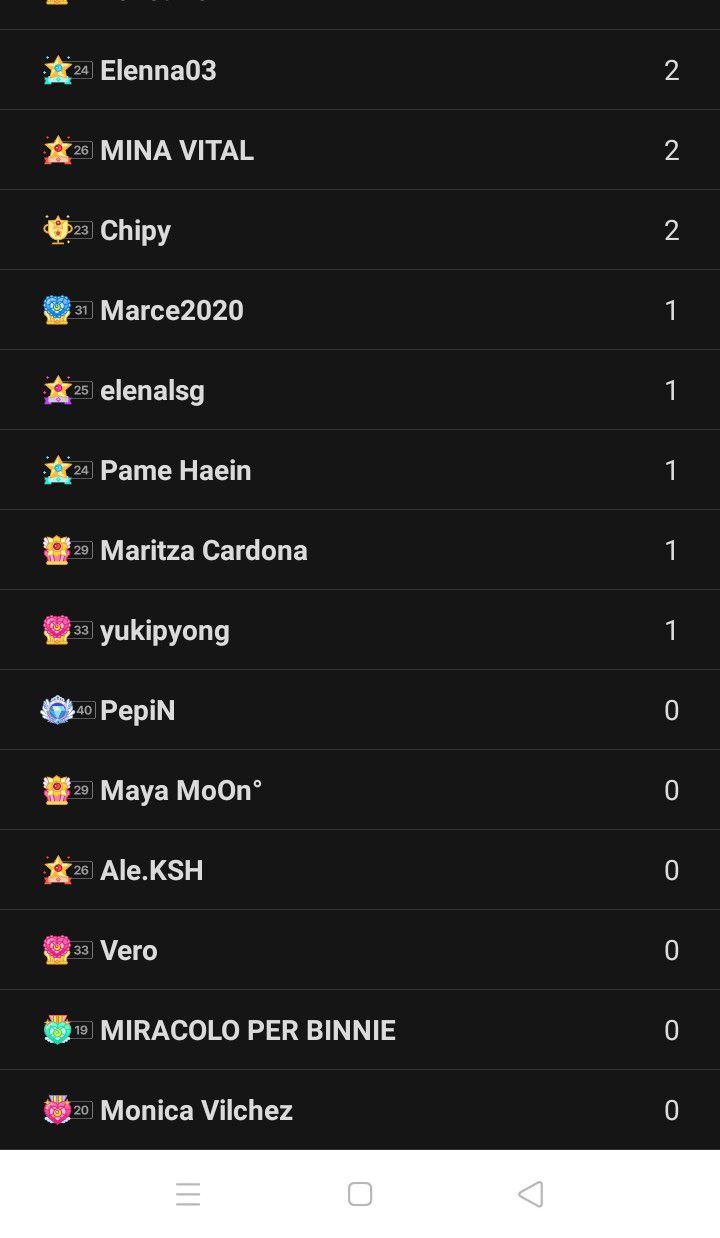720x1238 pixels.
Task: Click PepiN's level 40 diamond badge
Action: point(66,710)
